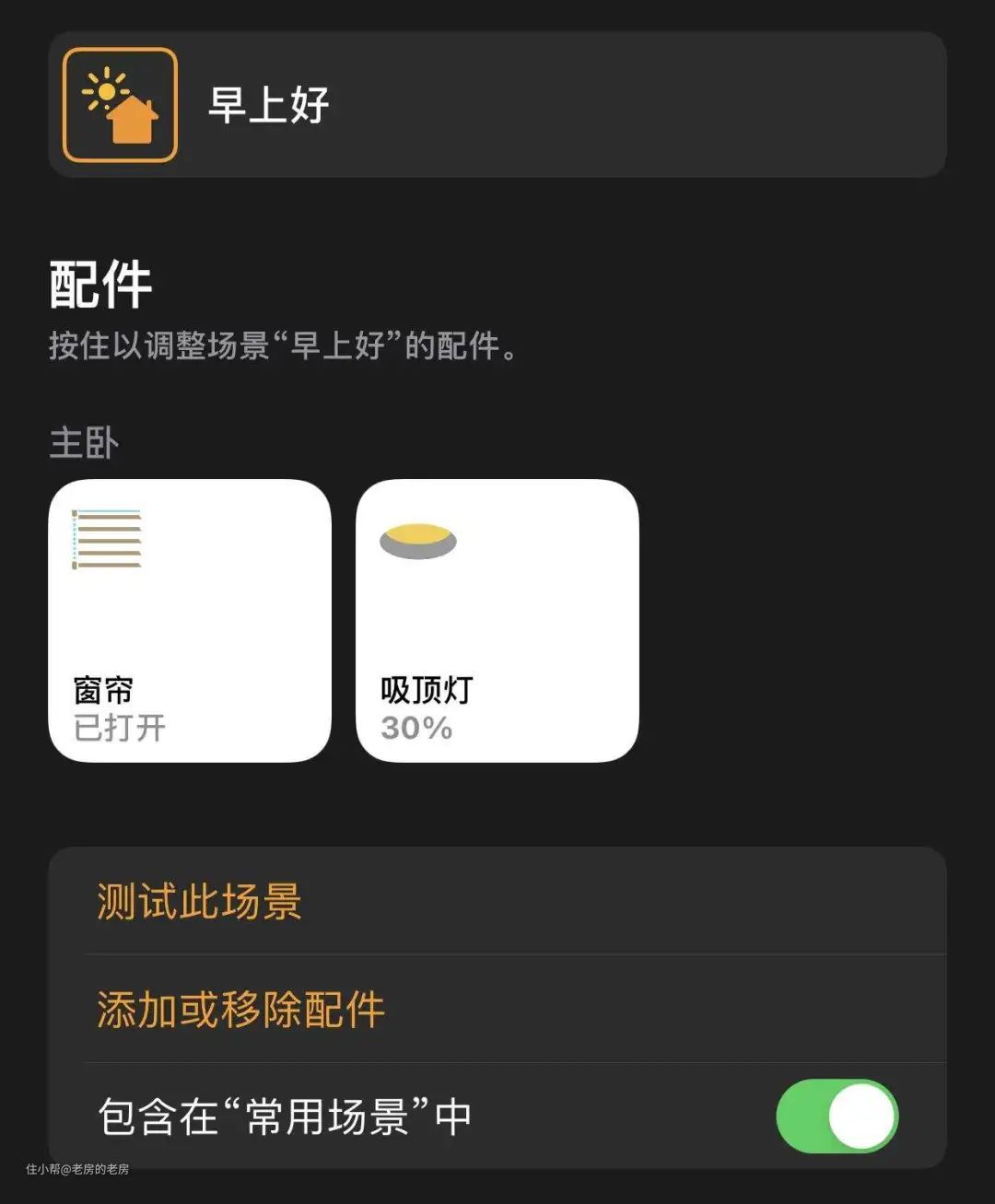Open 添加或移除配件

pos(240,1010)
